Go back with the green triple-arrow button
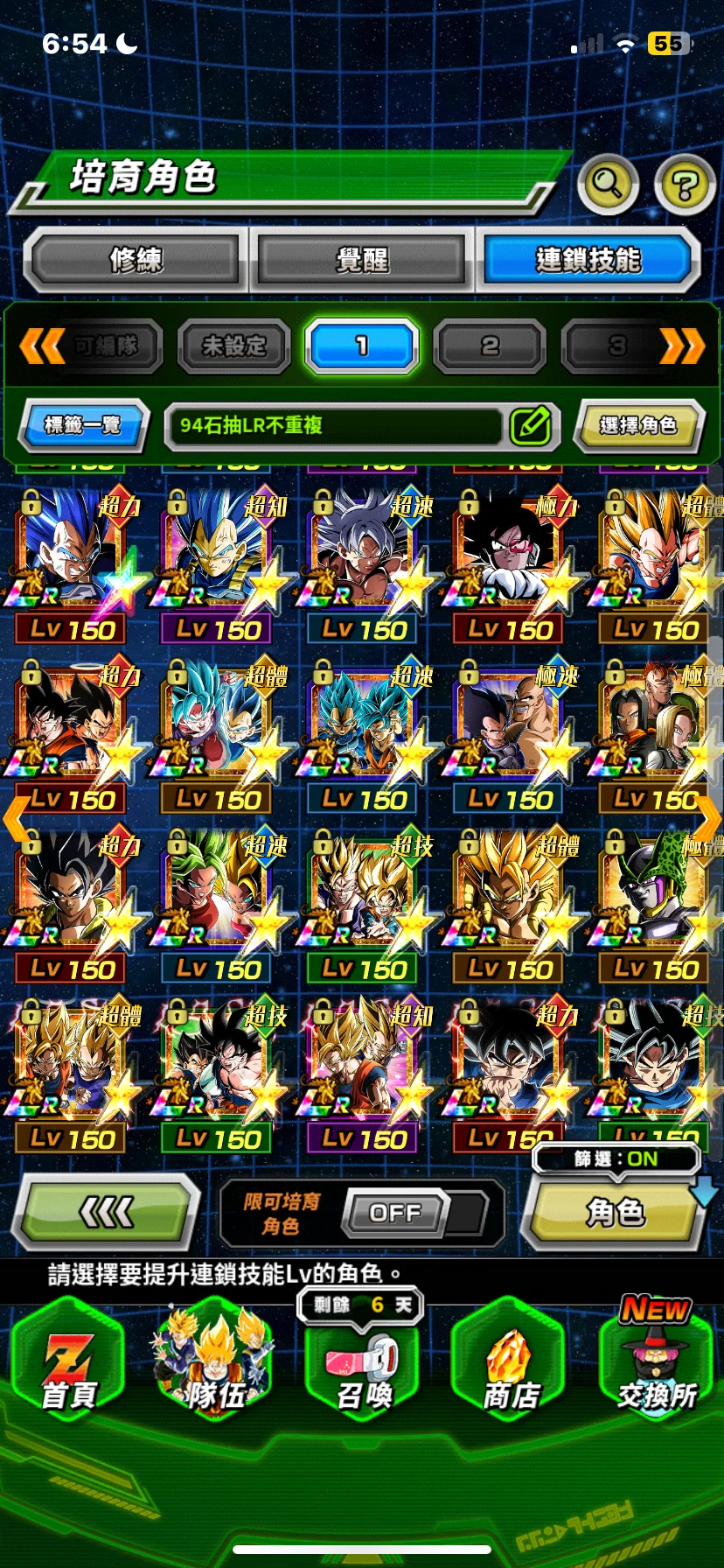The width and height of the screenshot is (724, 1568). 107,1212
